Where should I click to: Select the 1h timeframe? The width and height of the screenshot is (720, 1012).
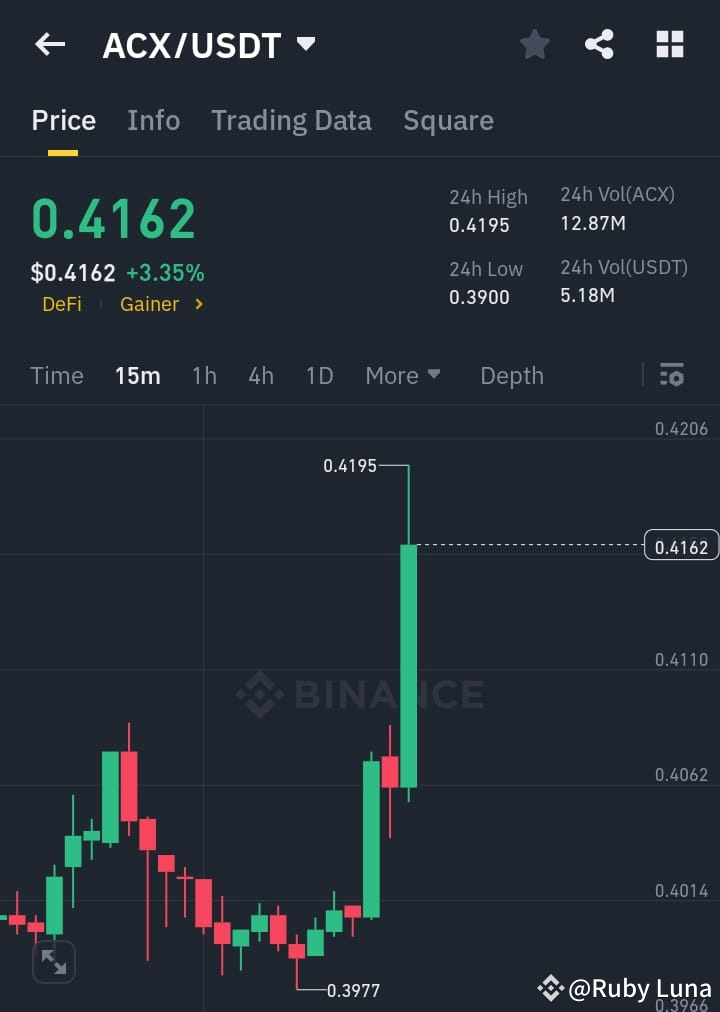point(204,375)
